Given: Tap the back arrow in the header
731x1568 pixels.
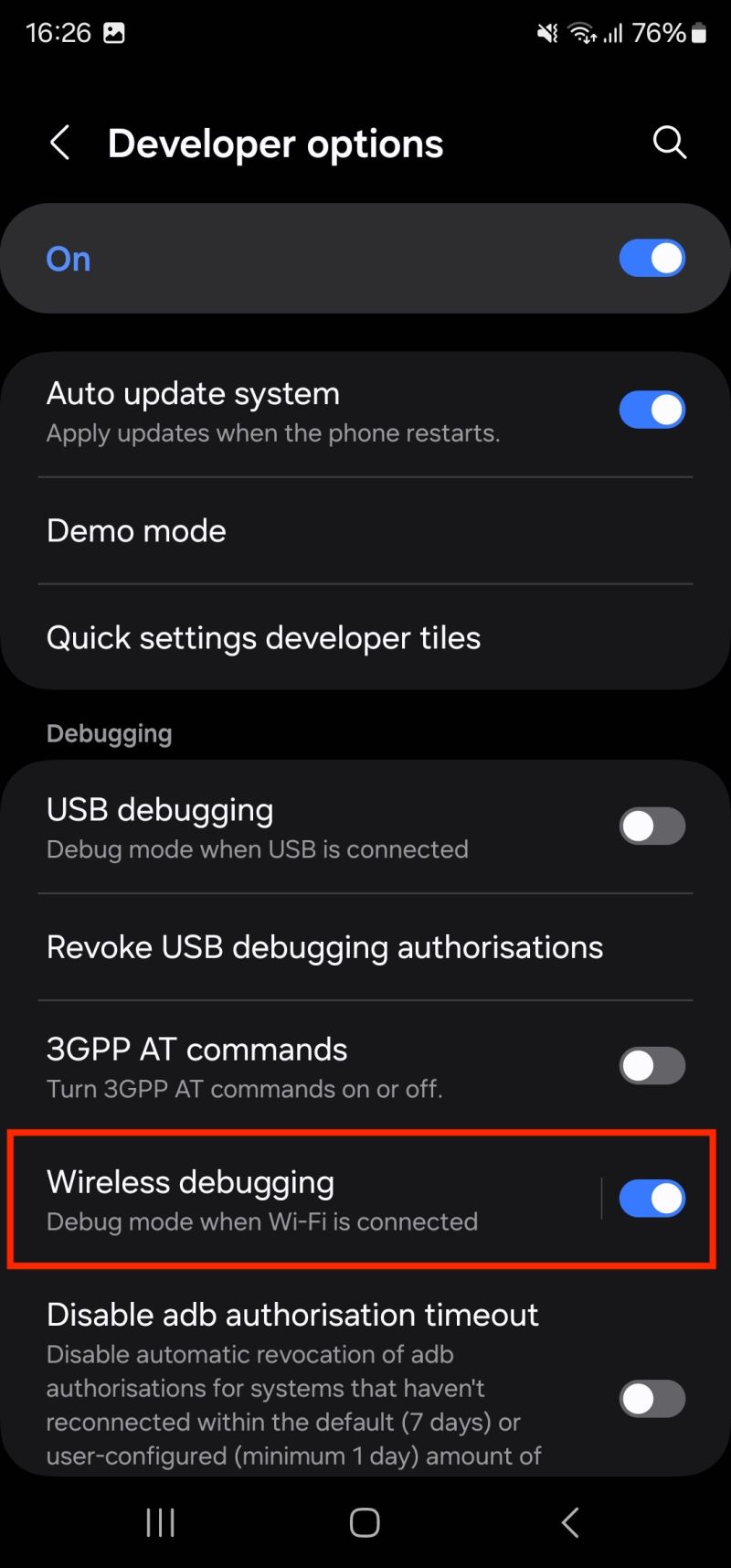Looking at the screenshot, I should 59,143.
